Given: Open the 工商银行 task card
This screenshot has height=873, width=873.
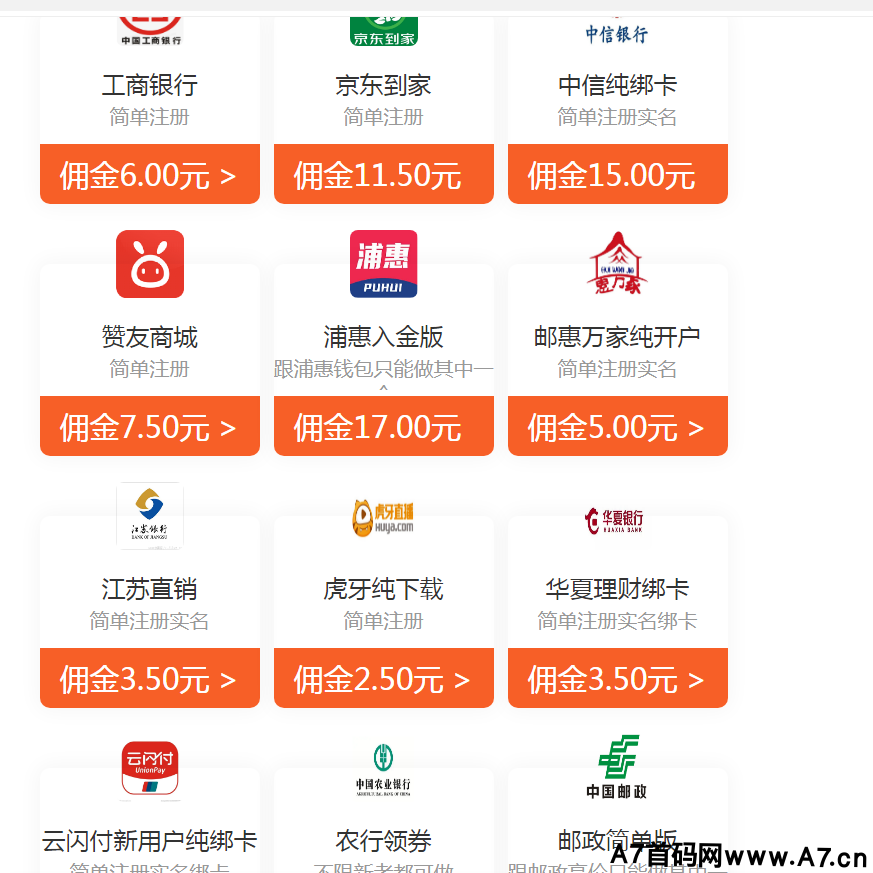Looking at the screenshot, I should pyautogui.click(x=149, y=85).
